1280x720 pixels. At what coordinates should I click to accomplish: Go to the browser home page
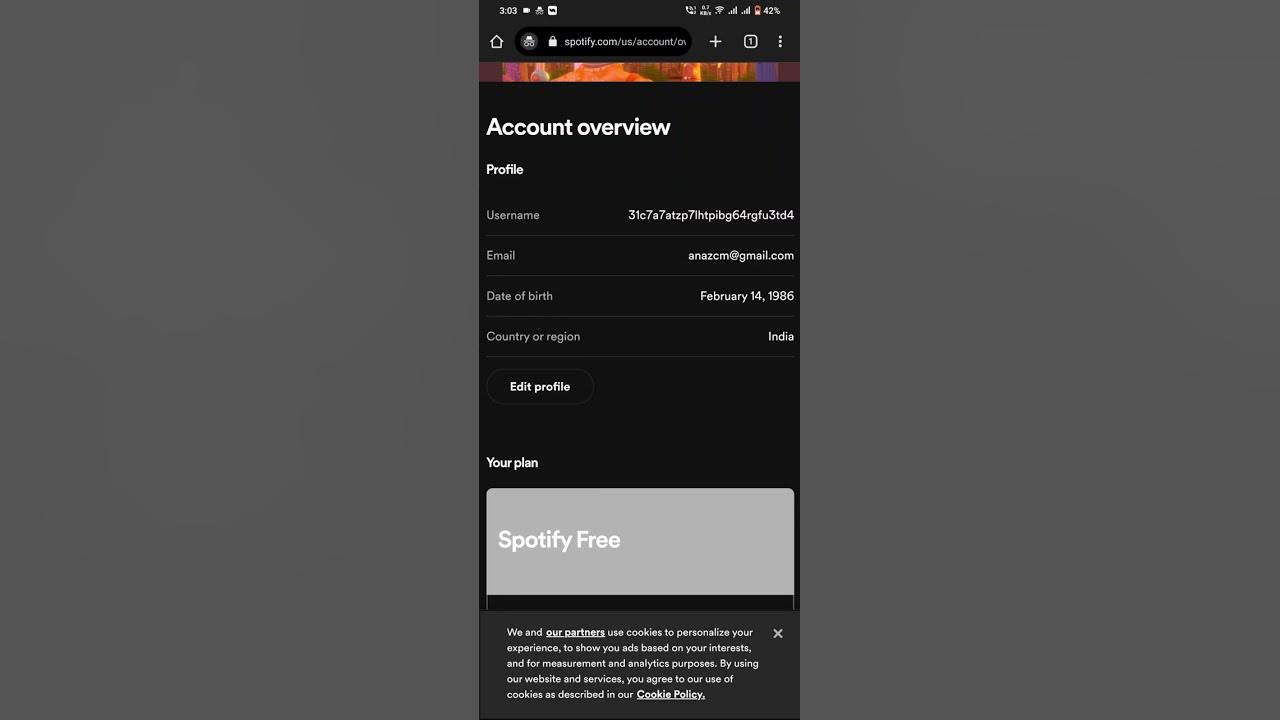497,42
